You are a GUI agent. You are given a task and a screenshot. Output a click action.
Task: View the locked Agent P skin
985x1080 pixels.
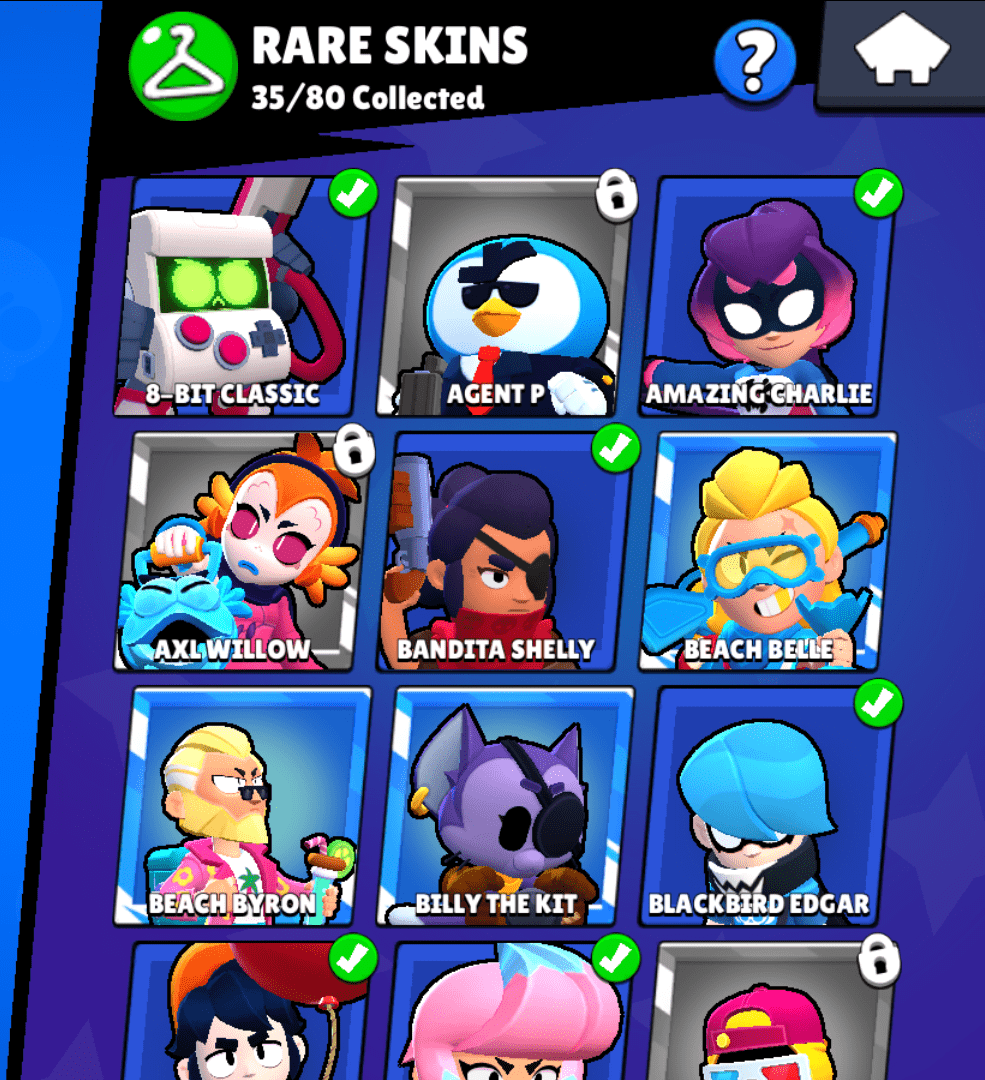click(x=504, y=297)
